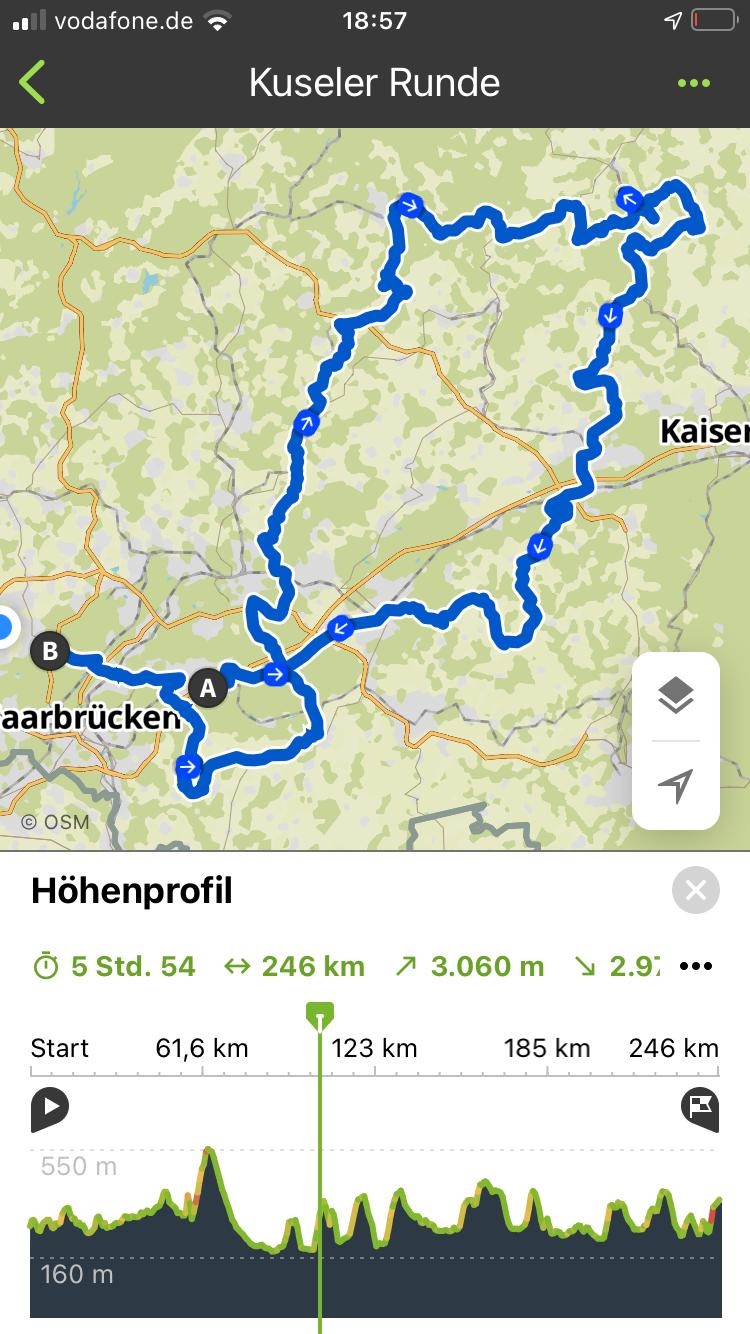The image size is (750, 1334).
Task: Go back using the green arrow
Action: 32,82
